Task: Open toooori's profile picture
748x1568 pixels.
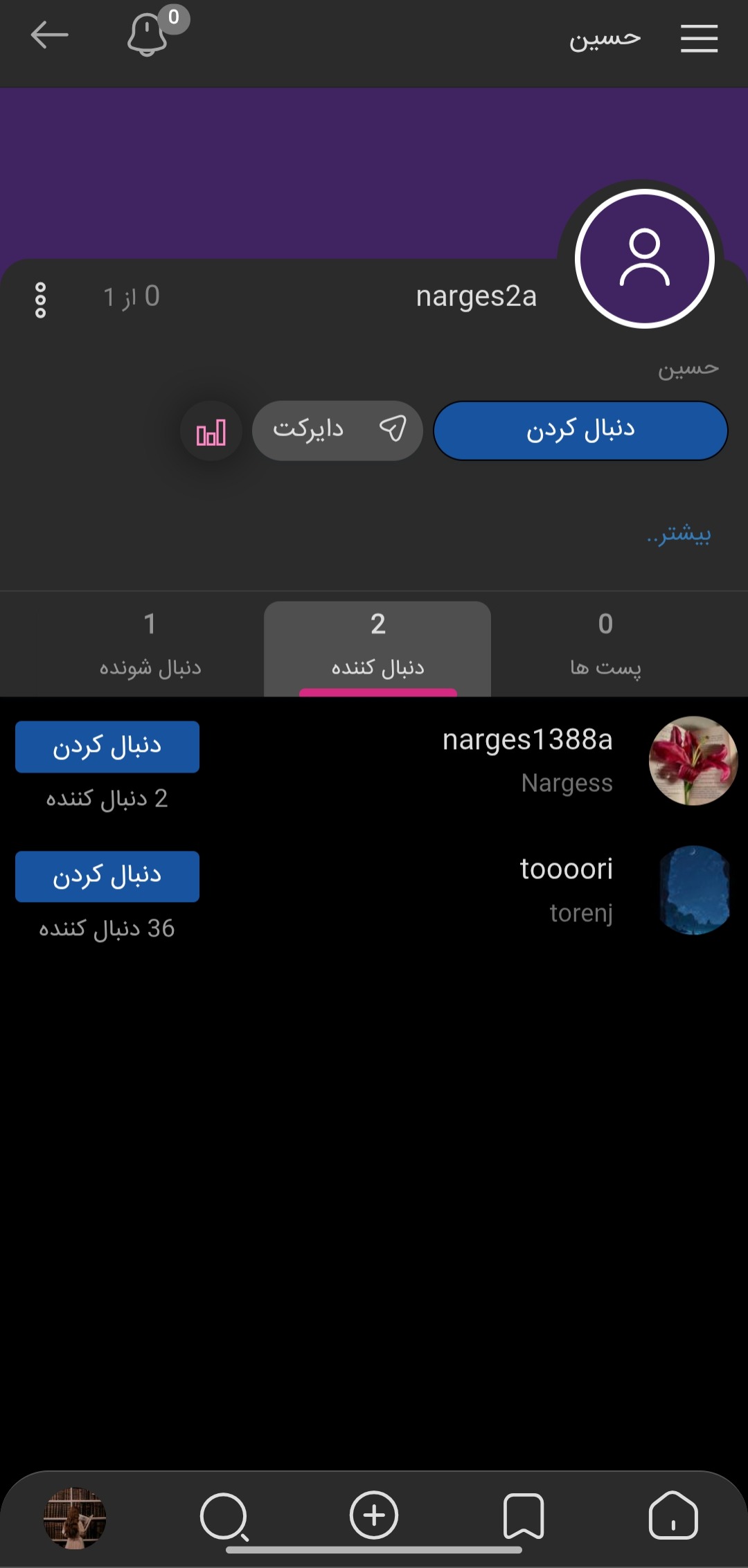Action: (x=694, y=890)
